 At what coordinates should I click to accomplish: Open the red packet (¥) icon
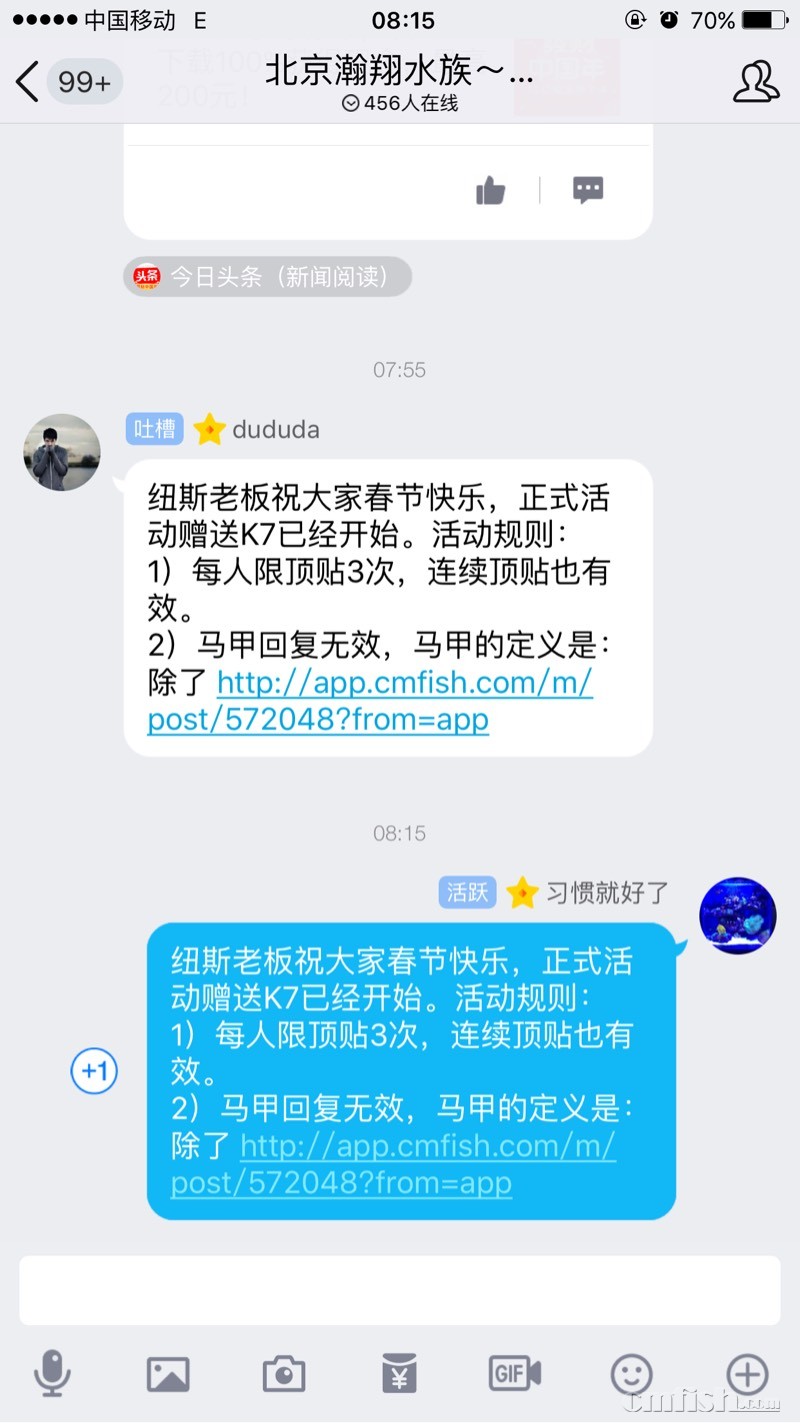(399, 1374)
